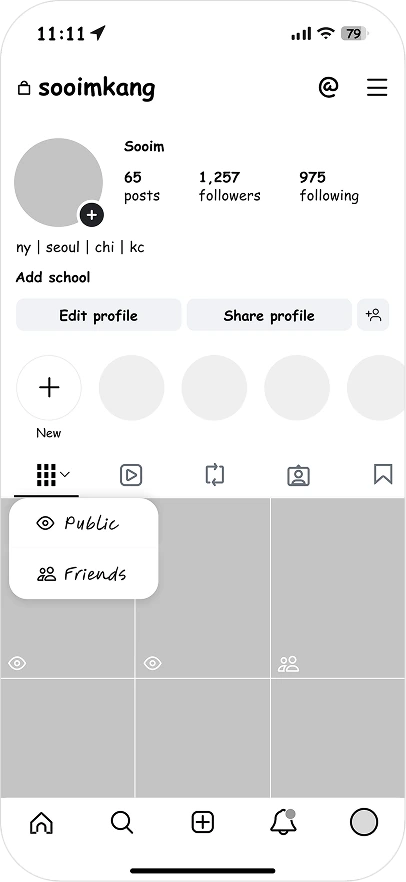Add a new story highlight
This screenshot has width=406, height=882.
click(49, 388)
